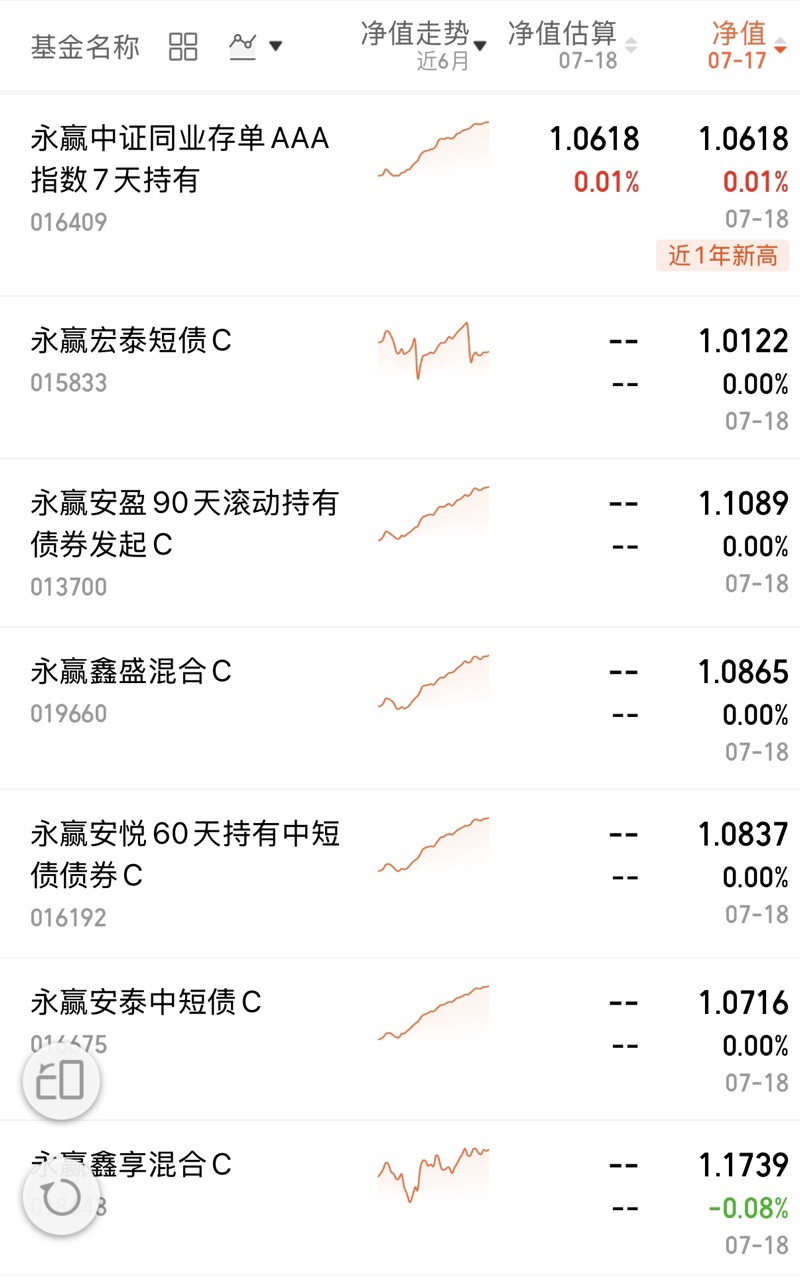Open 永赢中证同业存单AAA指数7天持有 fund

point(400,195)
